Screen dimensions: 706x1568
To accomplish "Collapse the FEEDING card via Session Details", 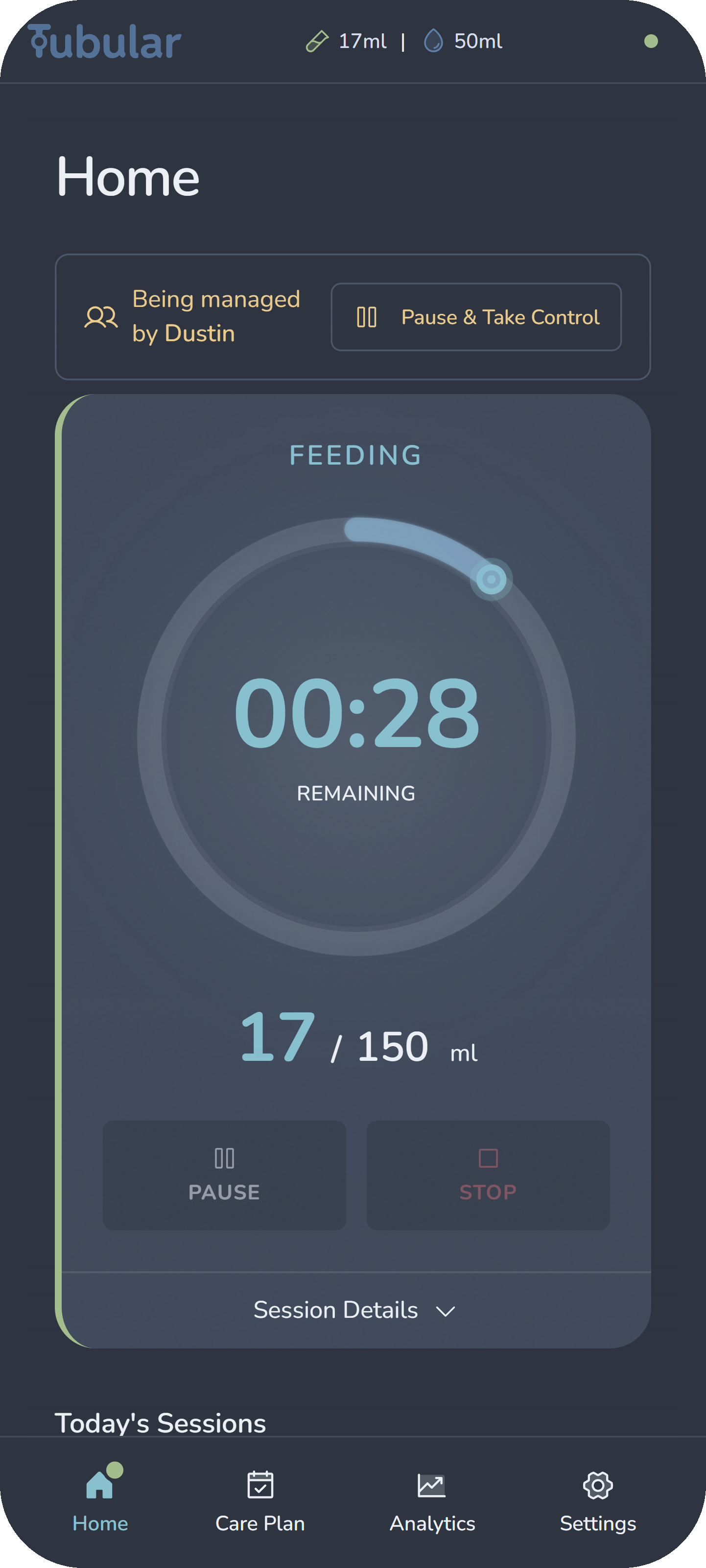I will pos(354,1310).
